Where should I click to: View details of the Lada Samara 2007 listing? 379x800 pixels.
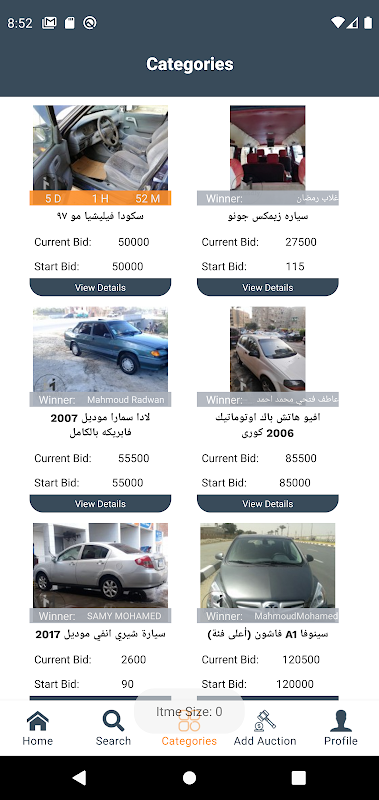(100, 504)
